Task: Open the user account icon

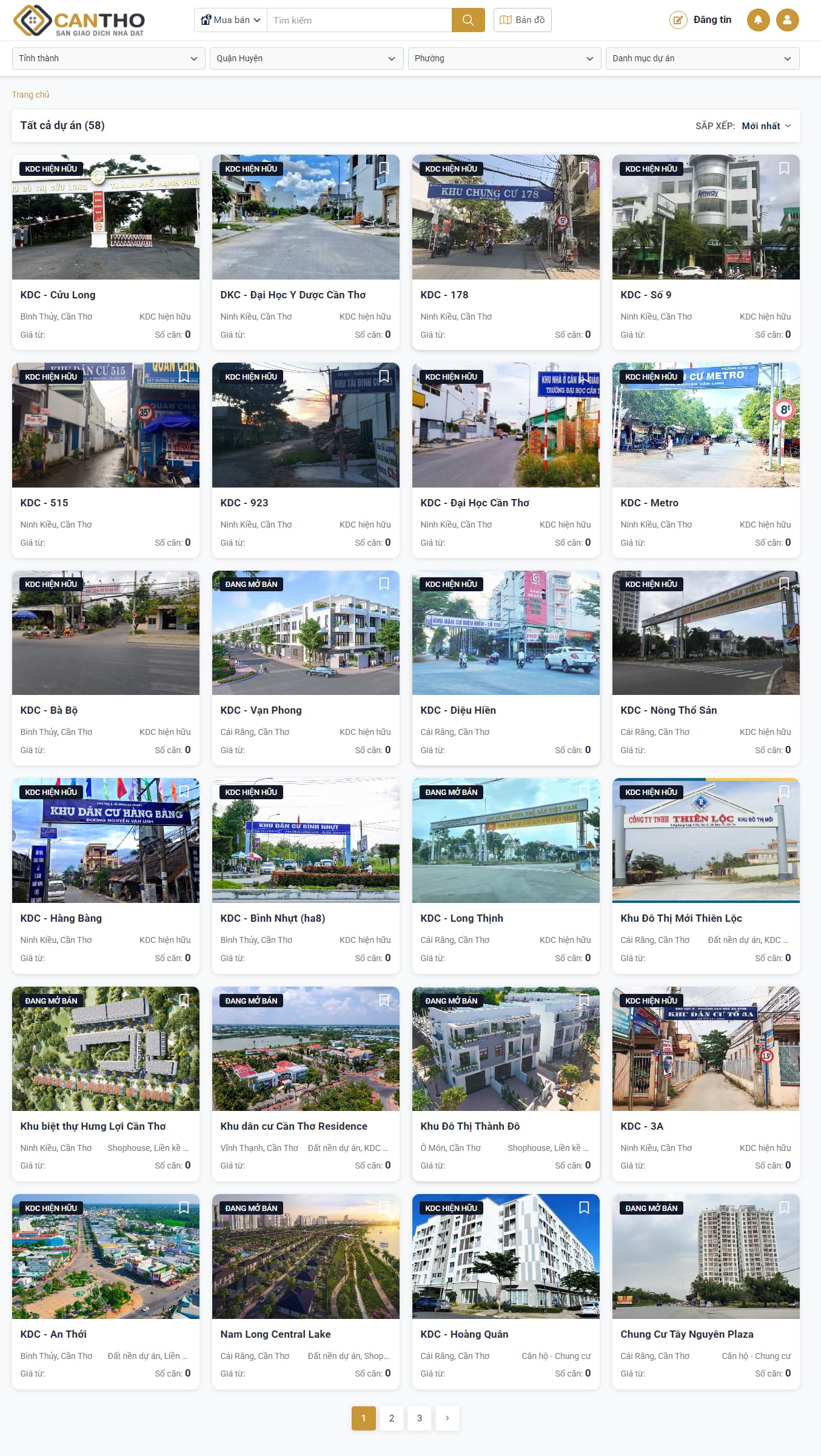Action: click(787, 19)
